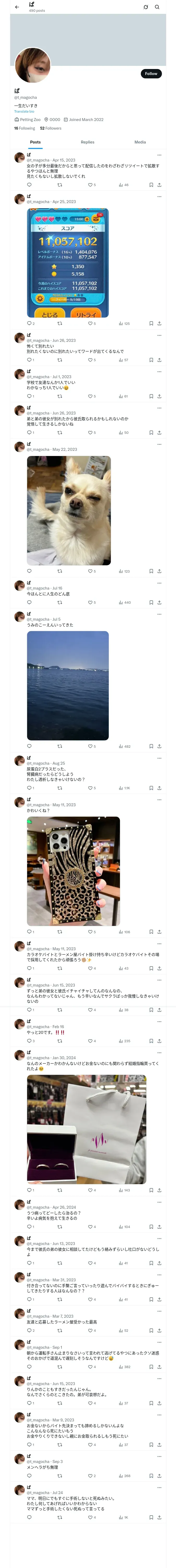The height and width of the screenshot is (1568, 176).
Task: Repost the Aug 25 post
Action: tap(59, 788)
